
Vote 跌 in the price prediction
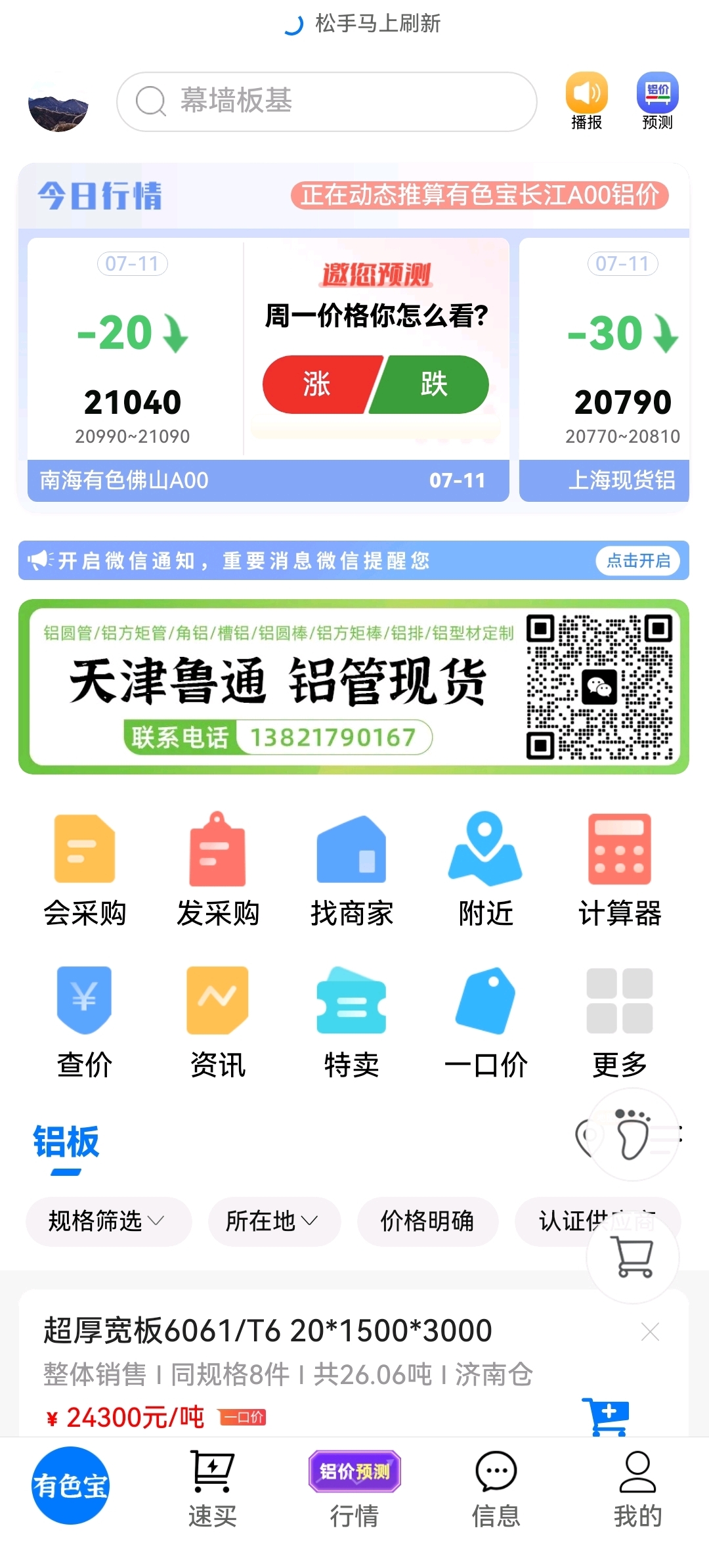point(433,384)
